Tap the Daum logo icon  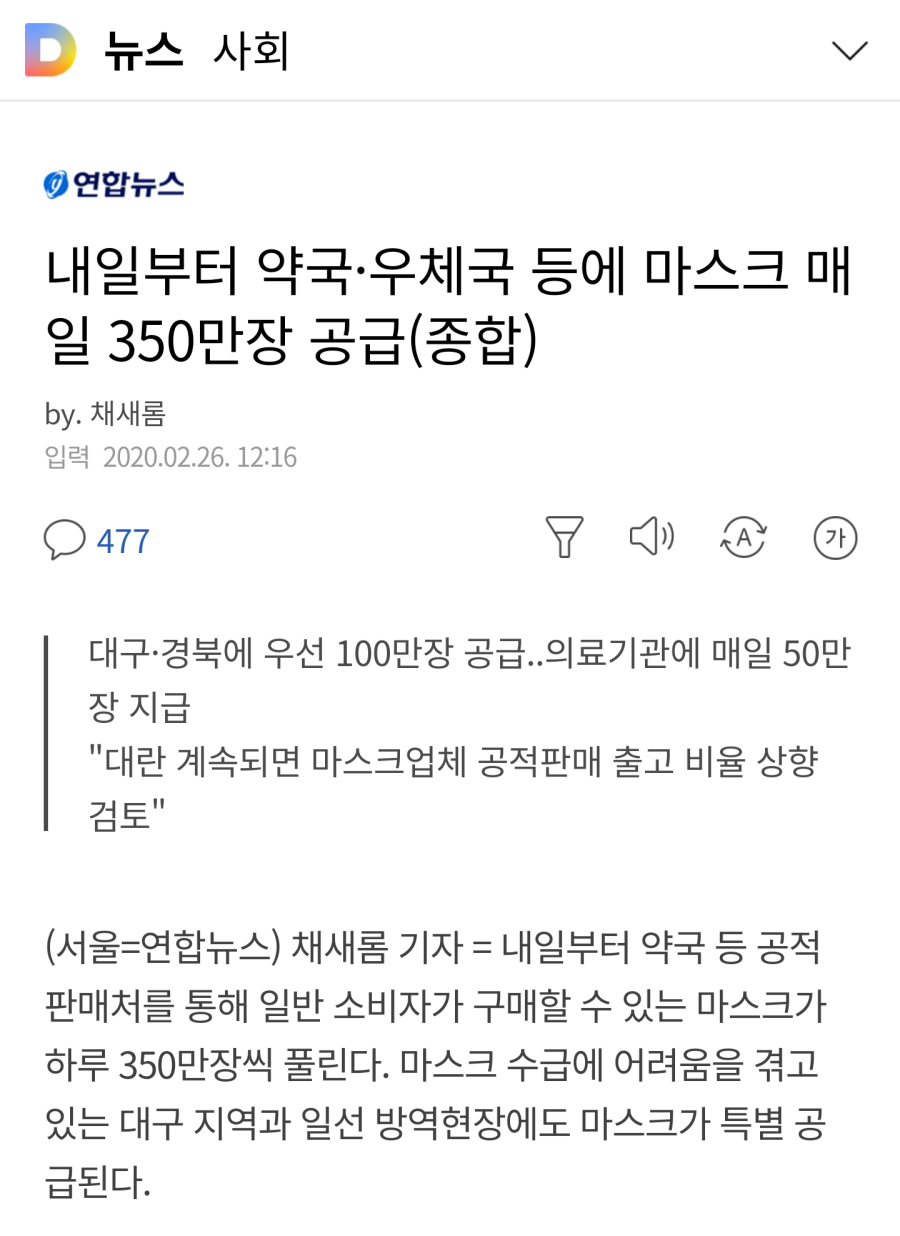pos(51,50)
